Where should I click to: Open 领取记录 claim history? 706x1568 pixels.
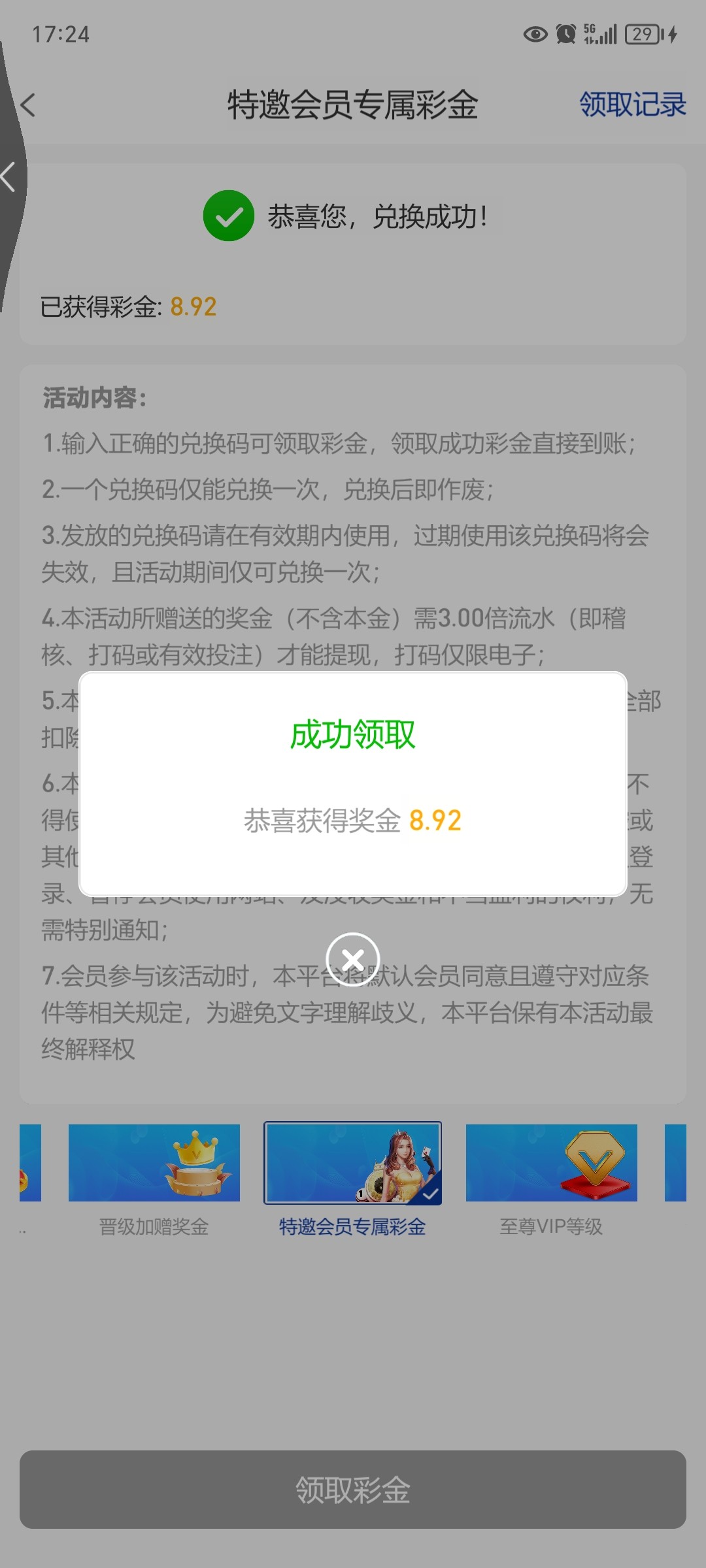(631, 105)
